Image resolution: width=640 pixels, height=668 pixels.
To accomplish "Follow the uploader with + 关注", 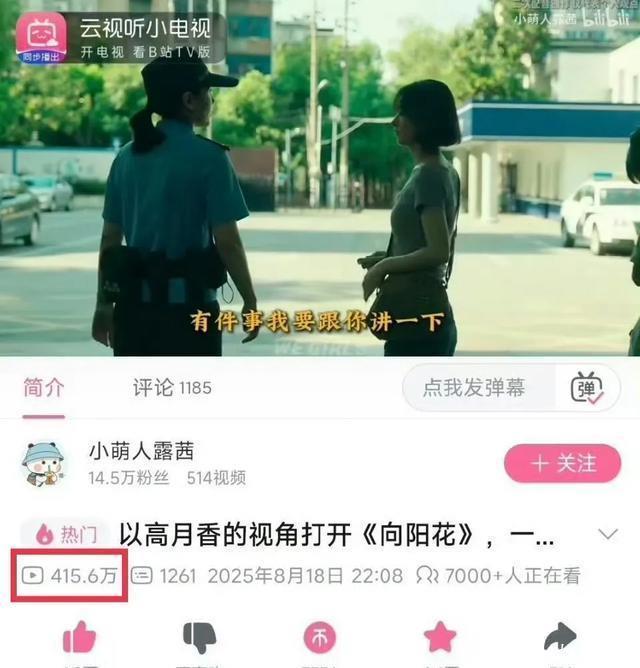I will click(x=562, y=464).
